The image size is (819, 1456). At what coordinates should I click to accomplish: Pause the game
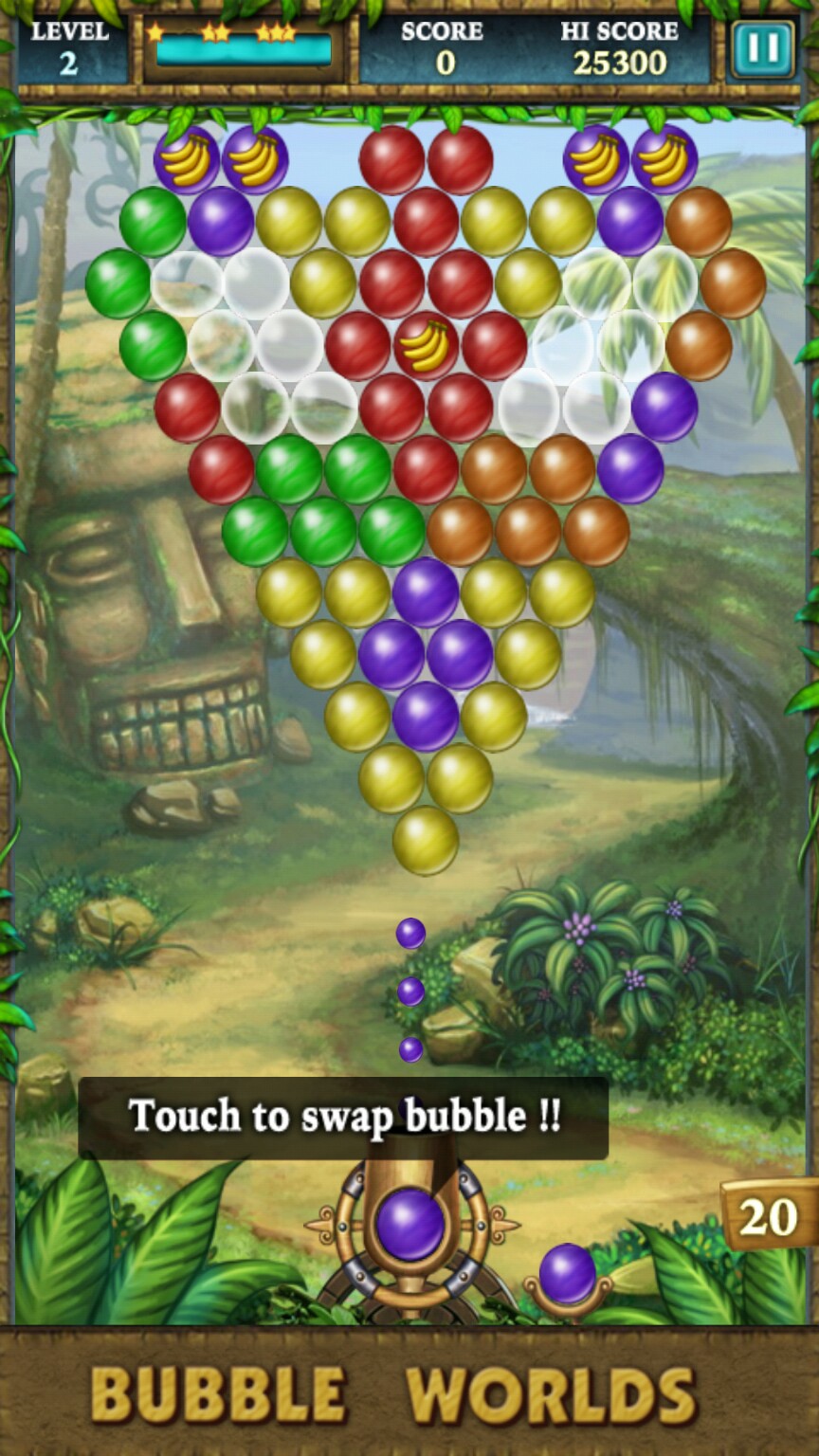point(762,48)
